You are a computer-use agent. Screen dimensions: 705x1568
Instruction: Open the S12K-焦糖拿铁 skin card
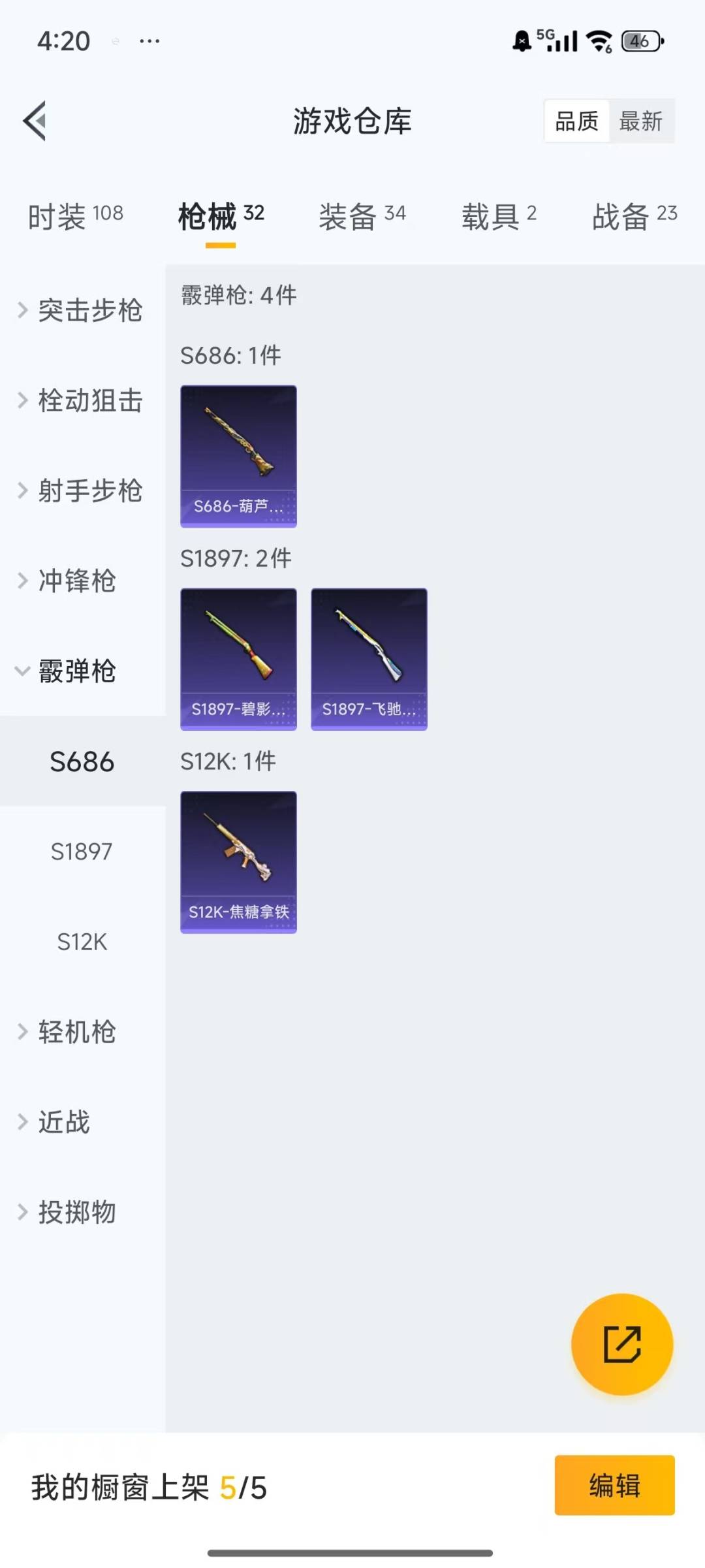[238, 862]
